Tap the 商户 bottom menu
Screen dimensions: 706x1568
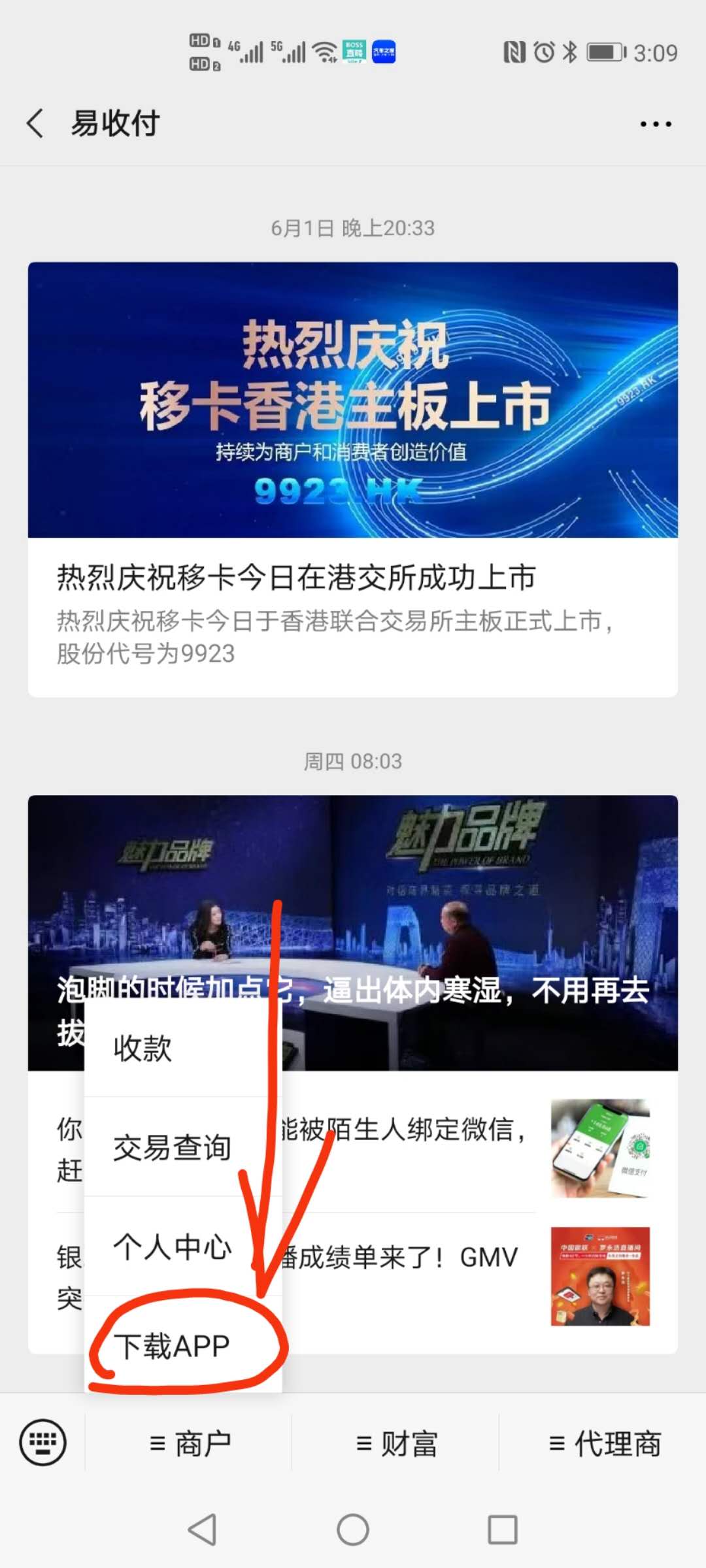pyautogui.click(x=190, y=1443)
